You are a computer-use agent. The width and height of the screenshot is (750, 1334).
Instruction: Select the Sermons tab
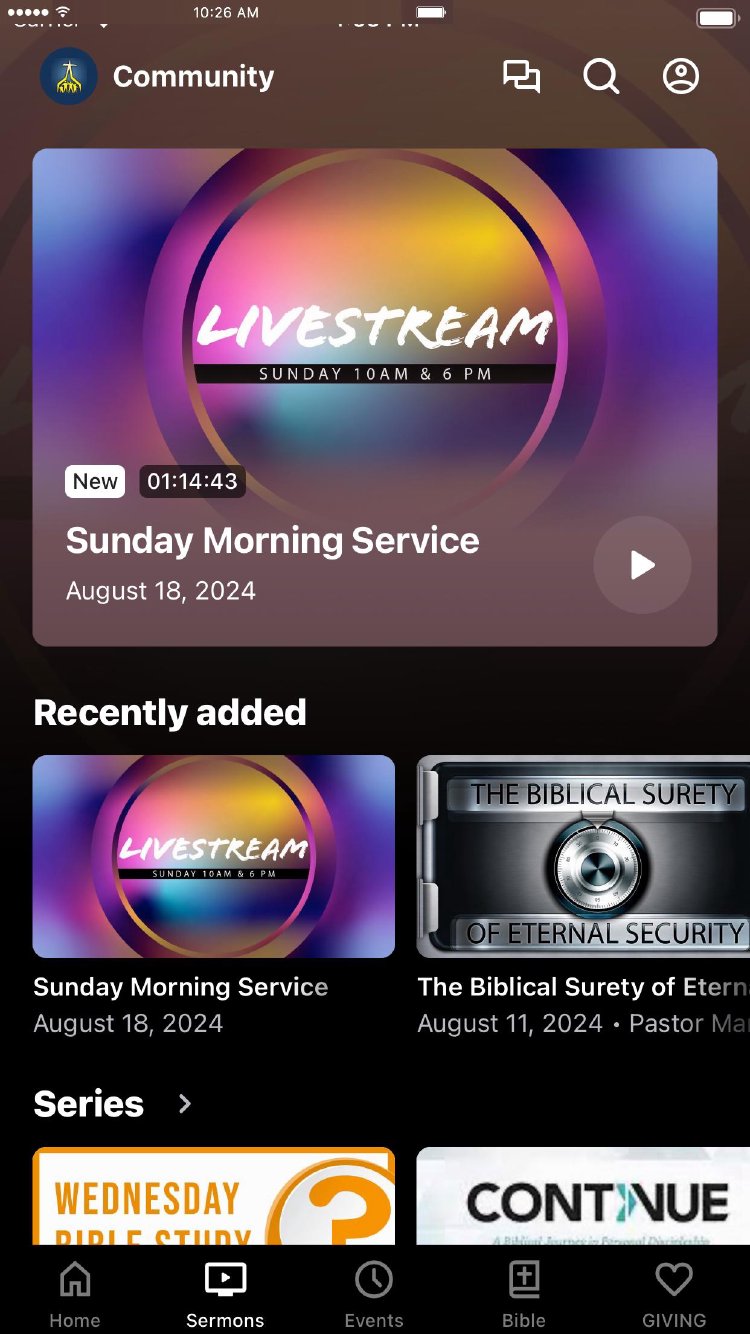click(x=225, y=1294)
